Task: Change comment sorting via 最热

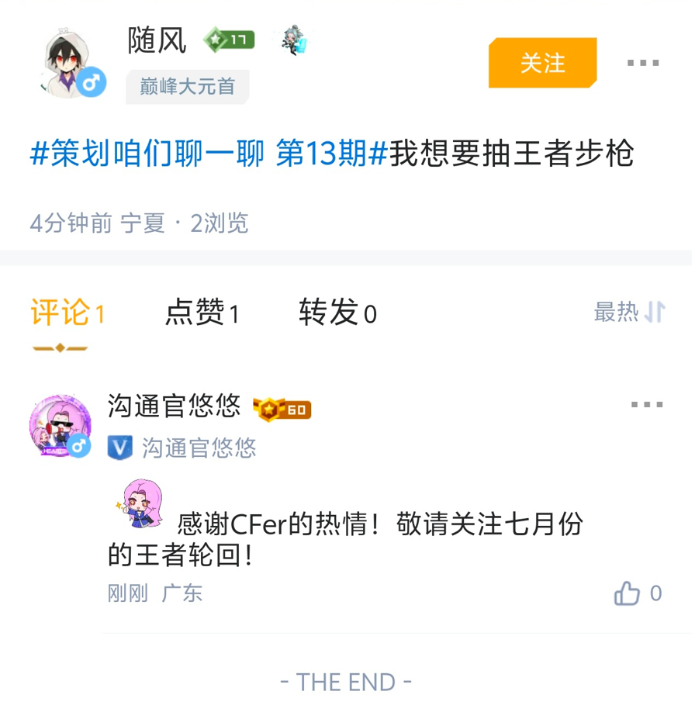Action: coord(629,312)
